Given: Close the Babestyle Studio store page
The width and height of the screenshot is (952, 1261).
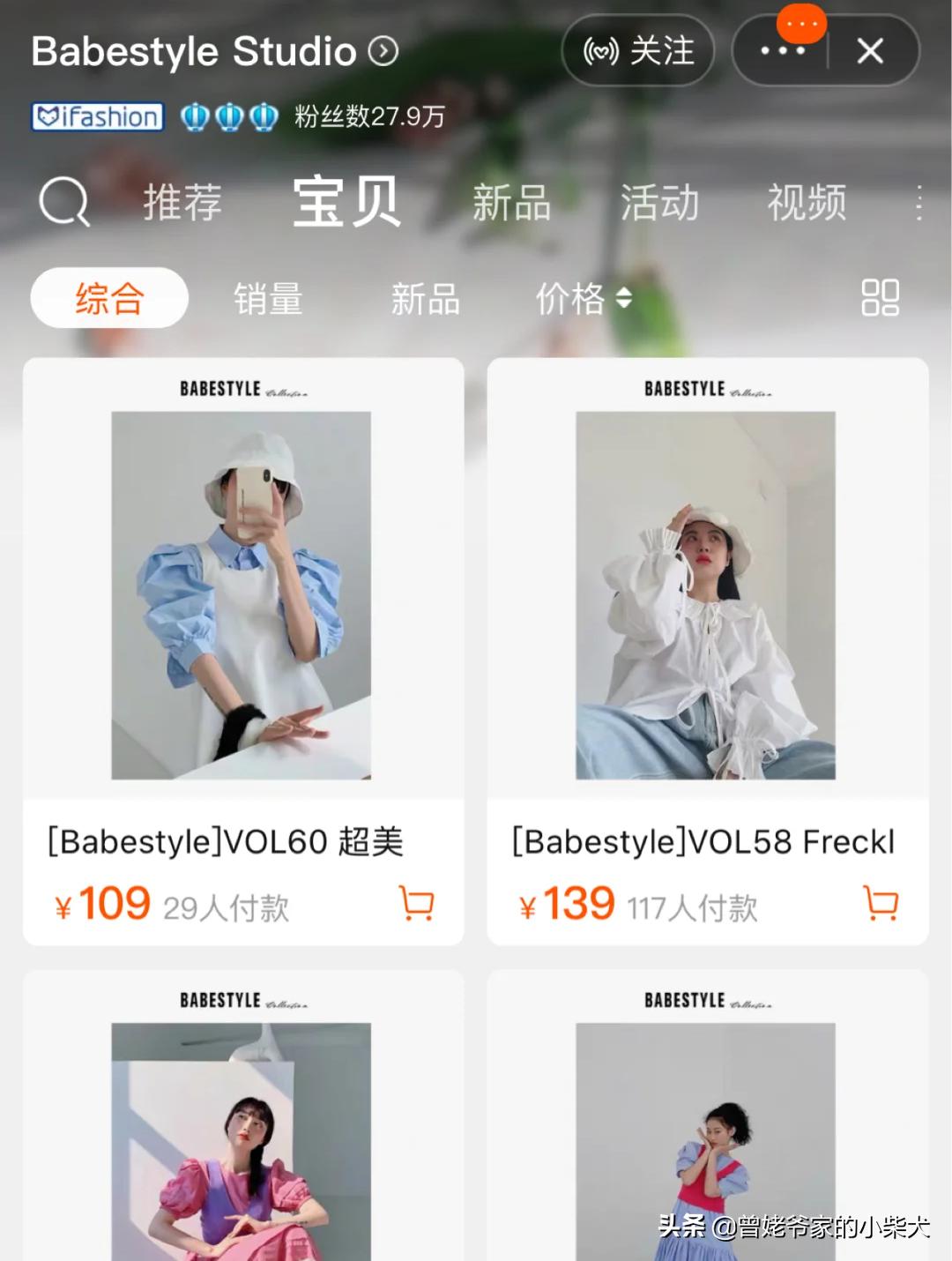Looking at the screenshot, I should (870, 51).
